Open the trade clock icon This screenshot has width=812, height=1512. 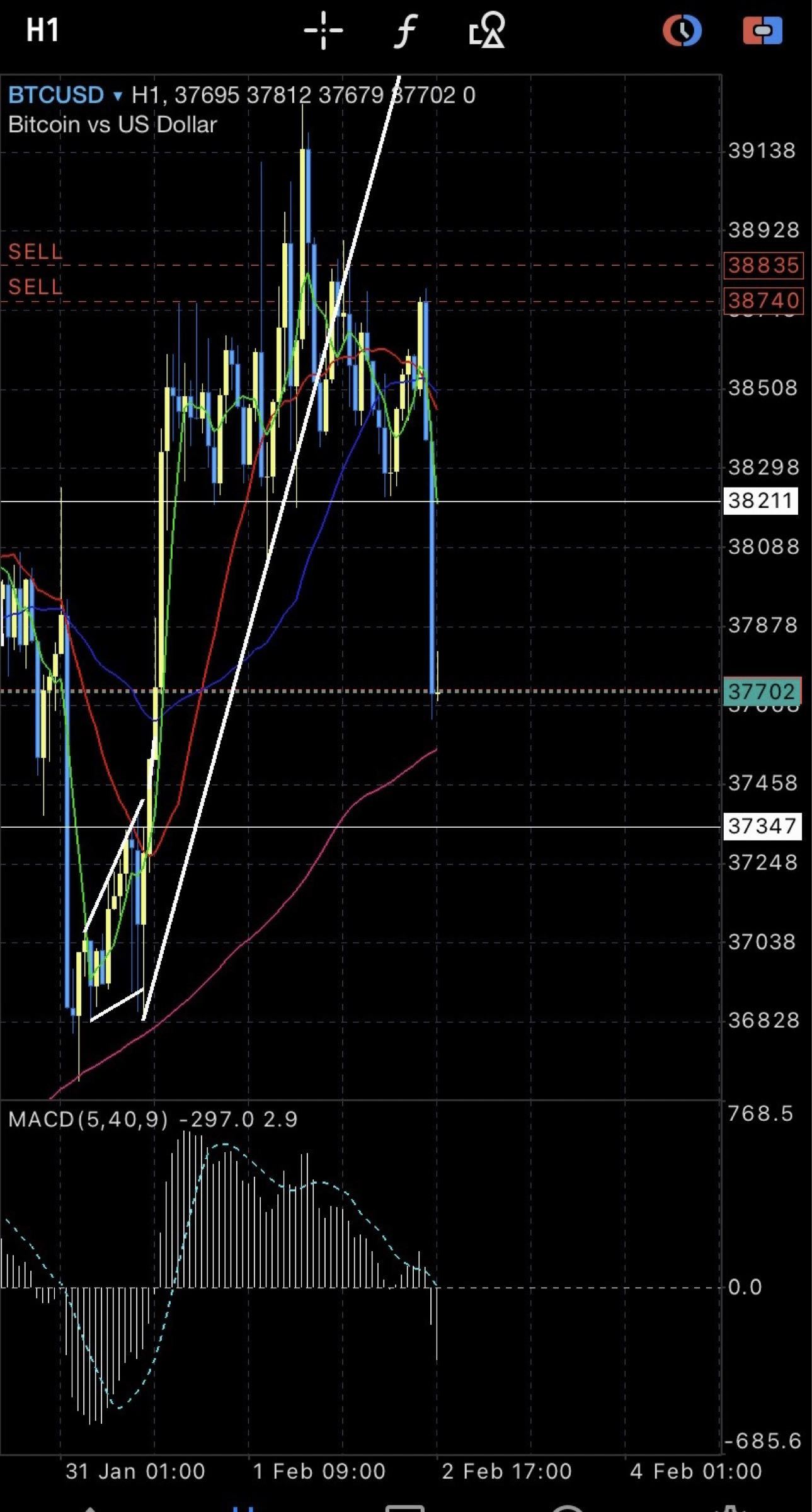[x=682, y=30]
